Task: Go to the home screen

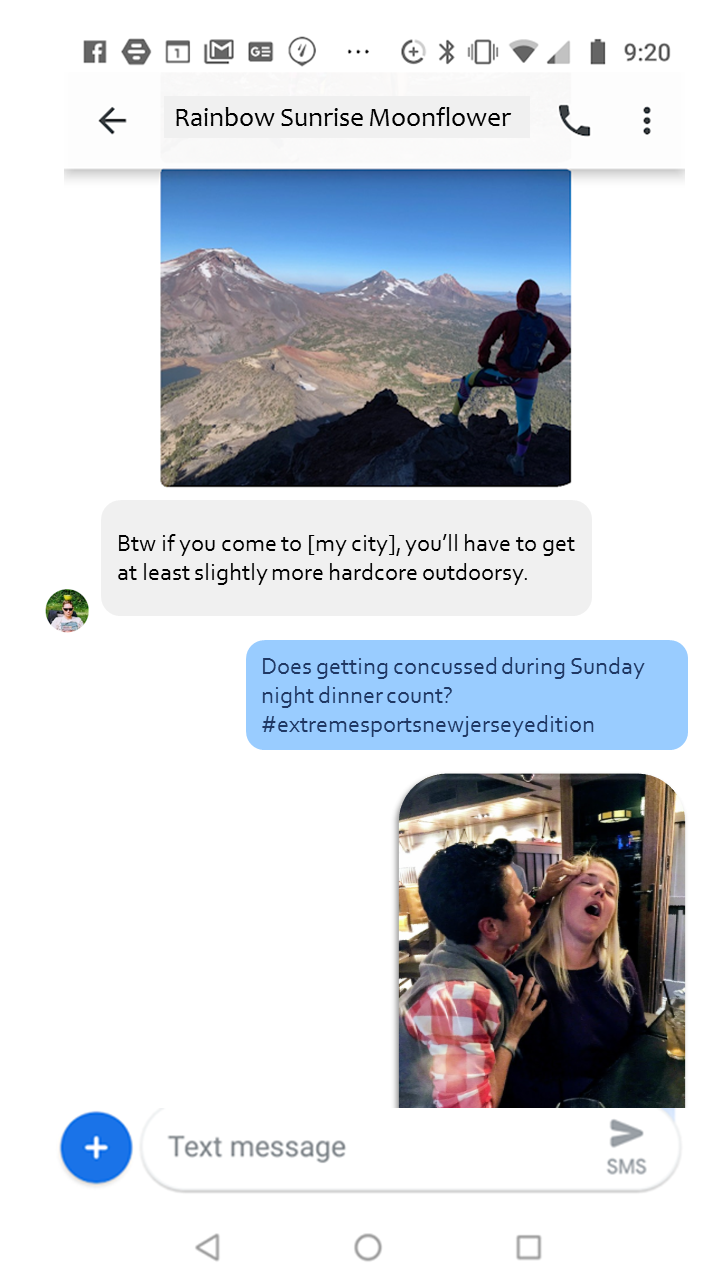Action: pos(368,1247)
